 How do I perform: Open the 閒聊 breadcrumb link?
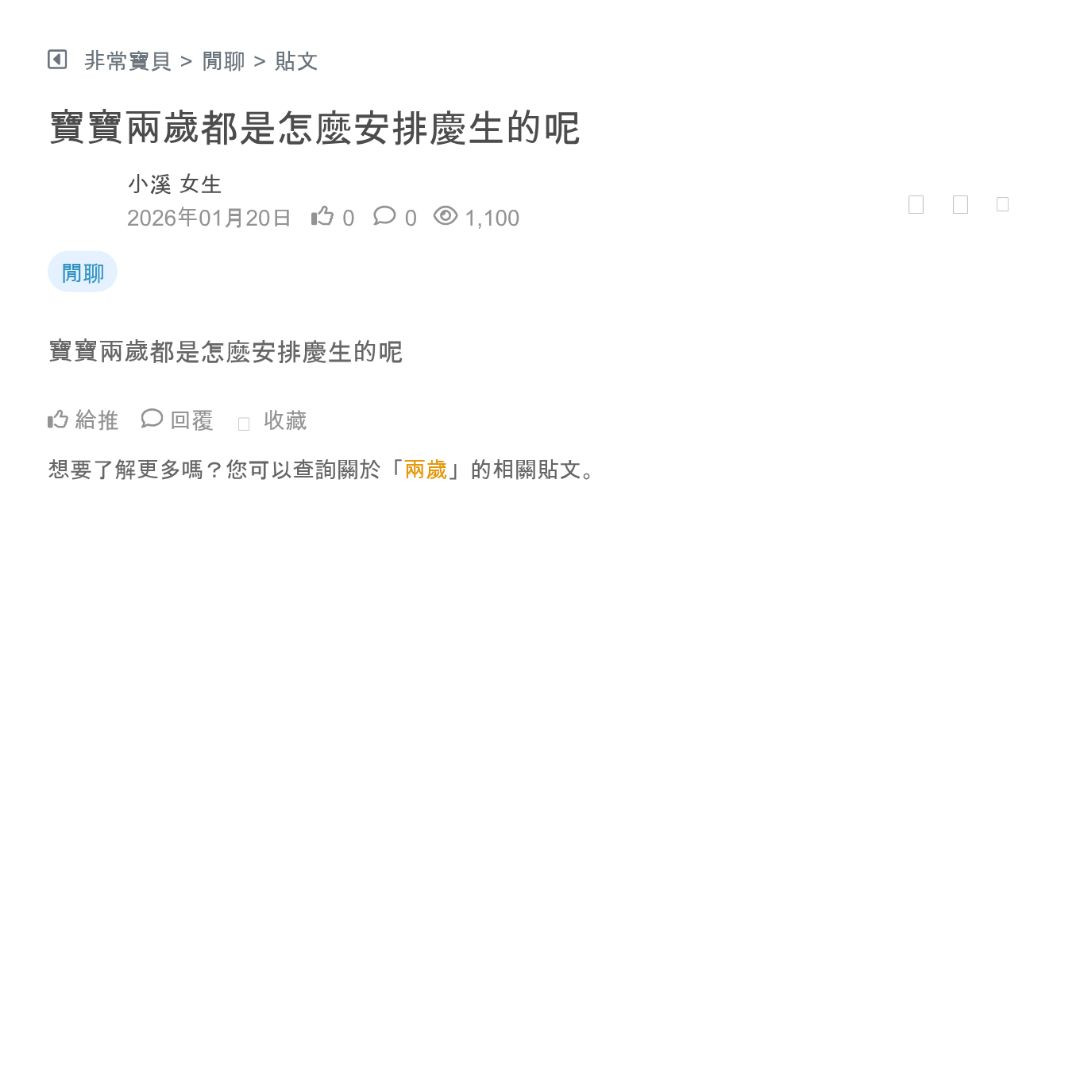(223, 61)
